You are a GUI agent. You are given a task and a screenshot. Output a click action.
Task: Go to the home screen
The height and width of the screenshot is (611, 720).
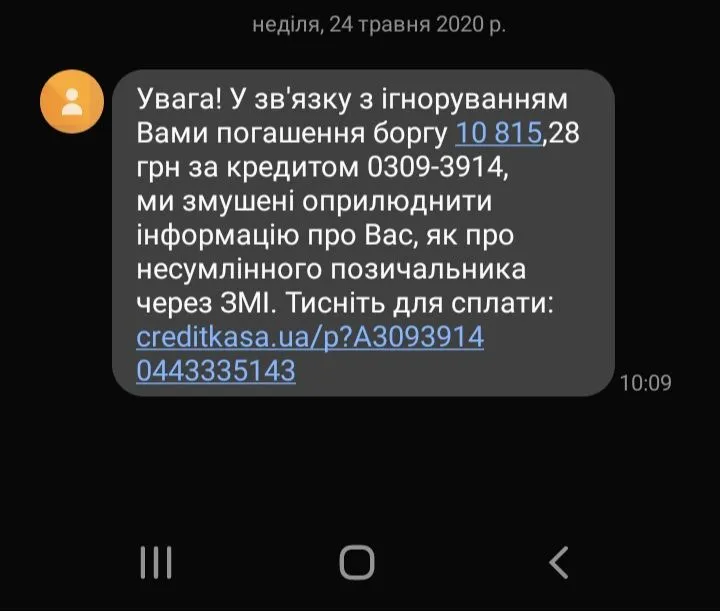point(357,561)
